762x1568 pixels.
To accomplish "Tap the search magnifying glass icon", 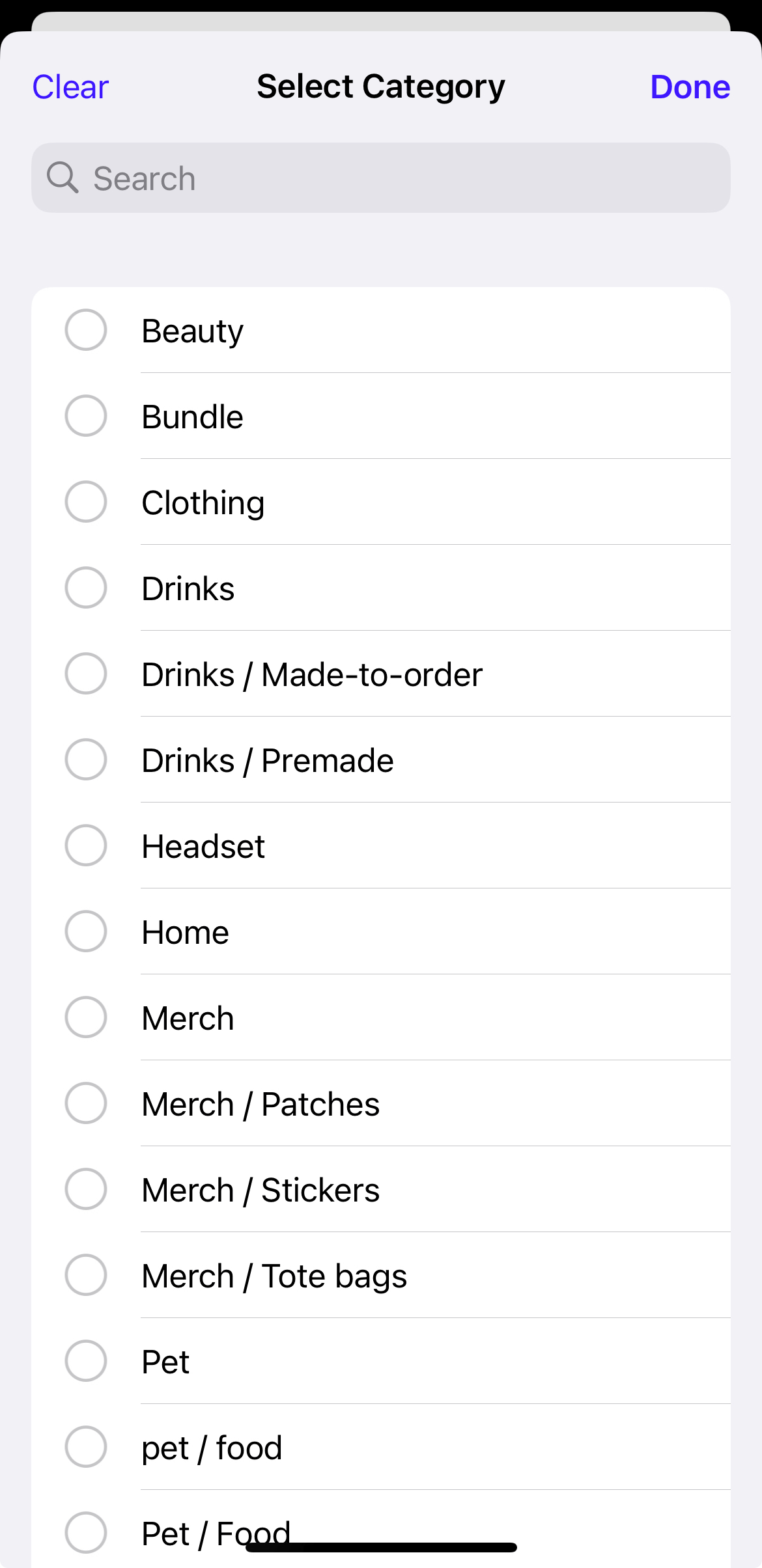I will click(63, 177).
